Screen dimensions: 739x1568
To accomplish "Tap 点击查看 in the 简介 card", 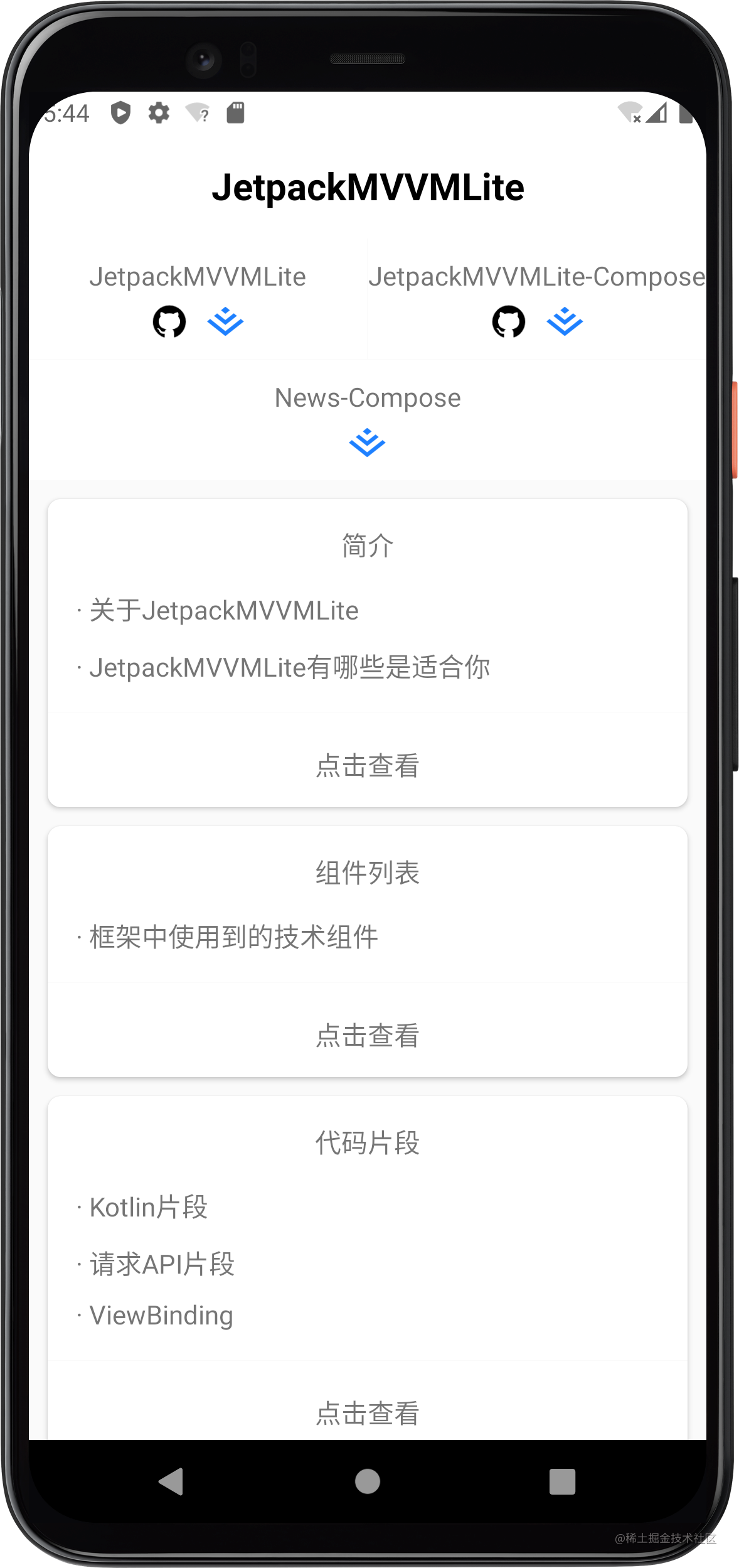I will click(368, 766).
